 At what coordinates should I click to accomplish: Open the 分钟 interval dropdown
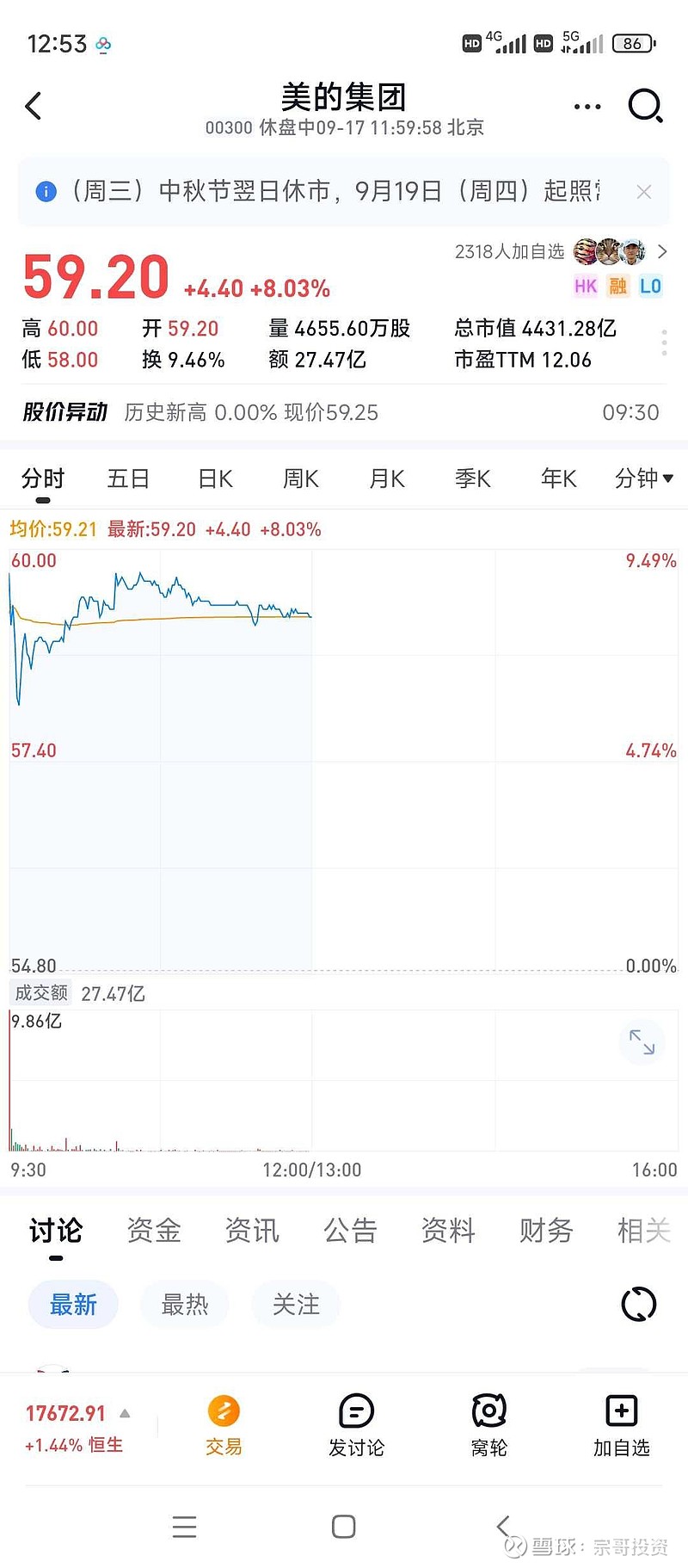644,478
